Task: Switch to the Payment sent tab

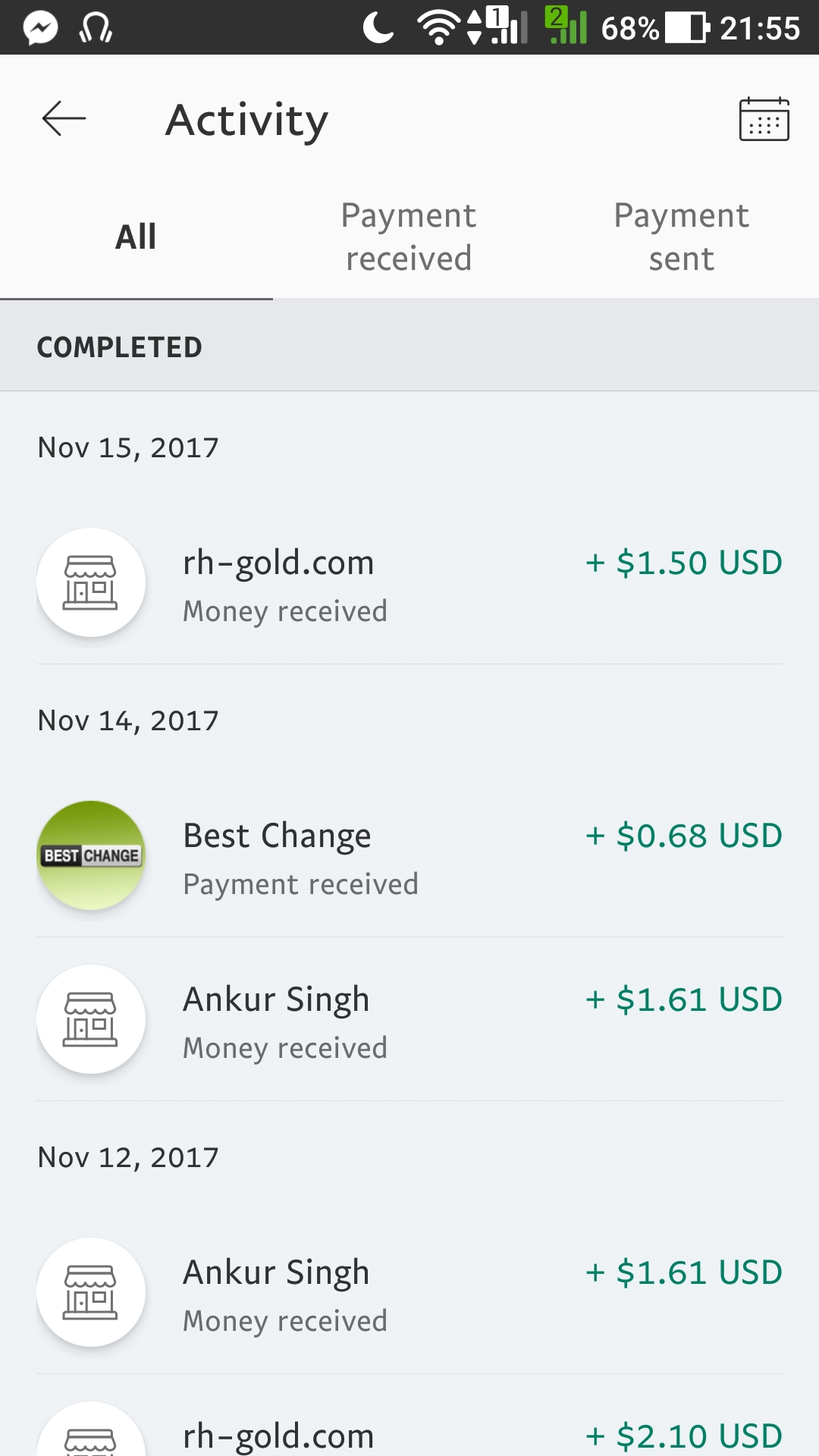Action: click(x=681, y=237)
